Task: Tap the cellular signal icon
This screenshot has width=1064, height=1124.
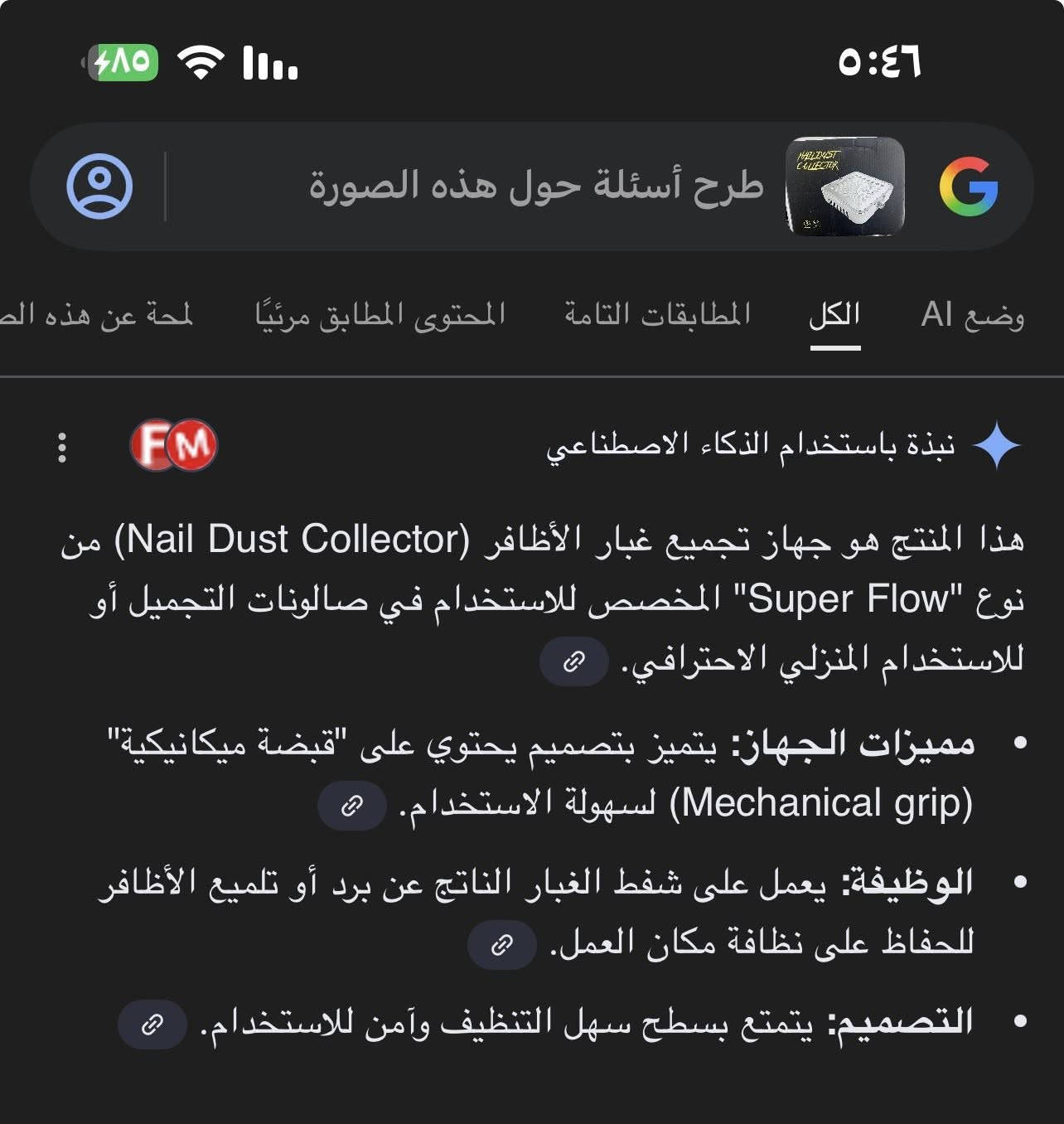Action: pyautogui.click(x=269, y=61)
